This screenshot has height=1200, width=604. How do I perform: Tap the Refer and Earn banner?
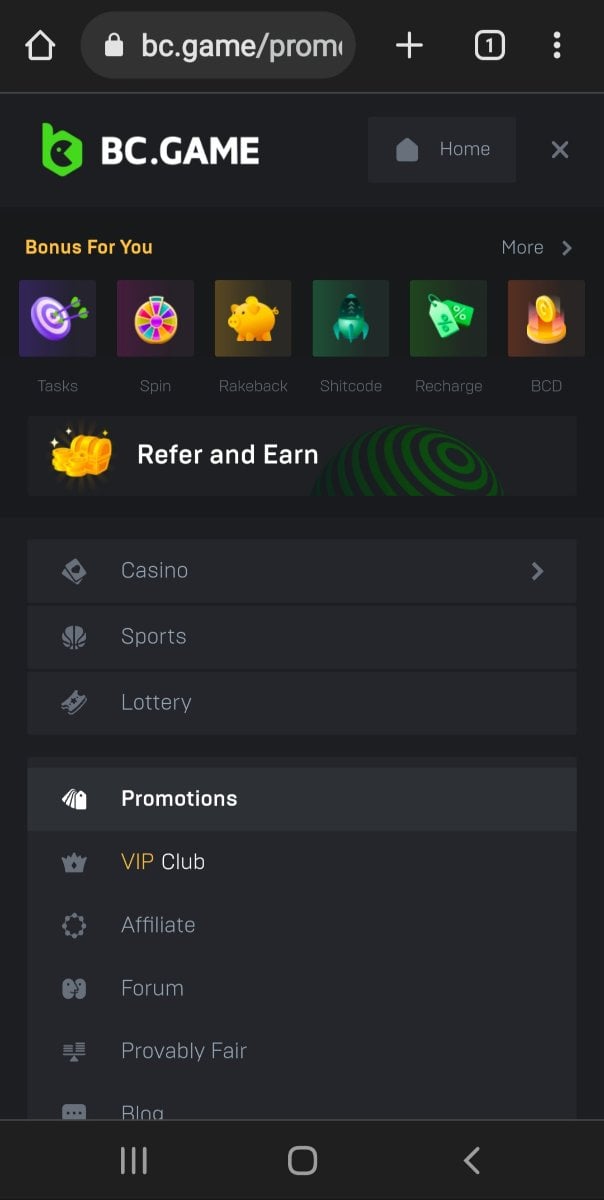point(301,456)
